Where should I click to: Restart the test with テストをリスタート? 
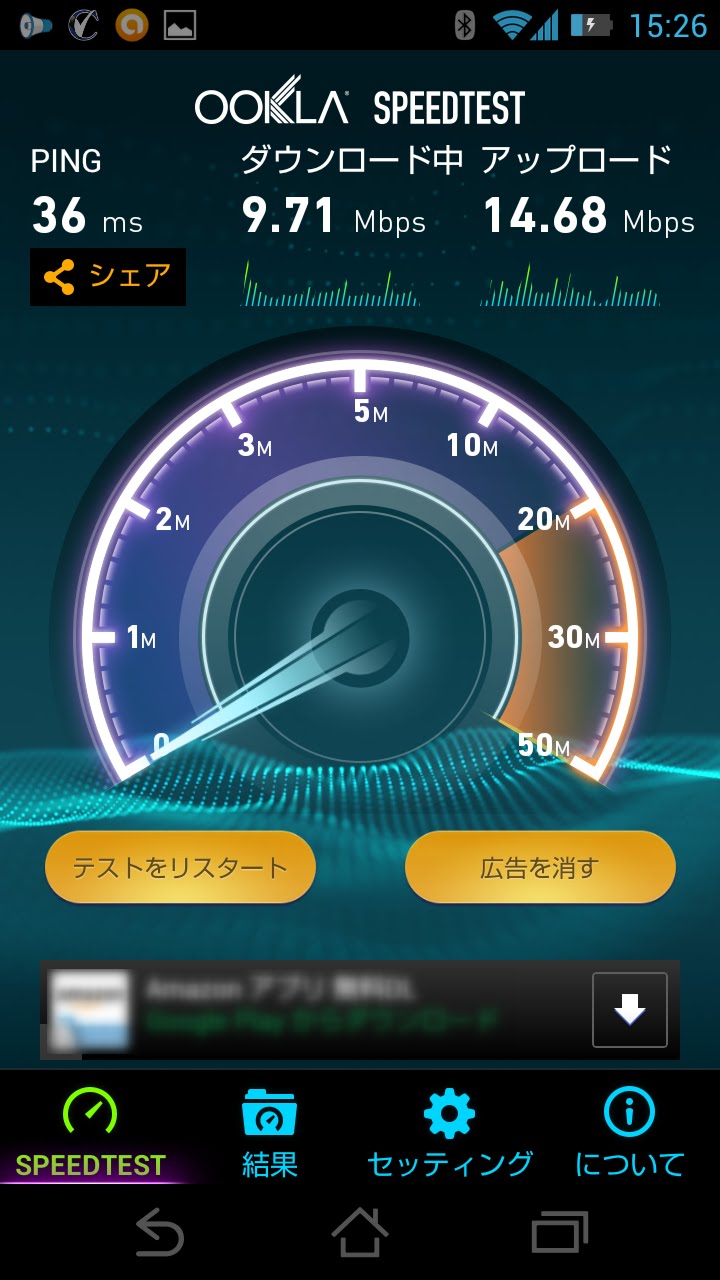(180, 867)
